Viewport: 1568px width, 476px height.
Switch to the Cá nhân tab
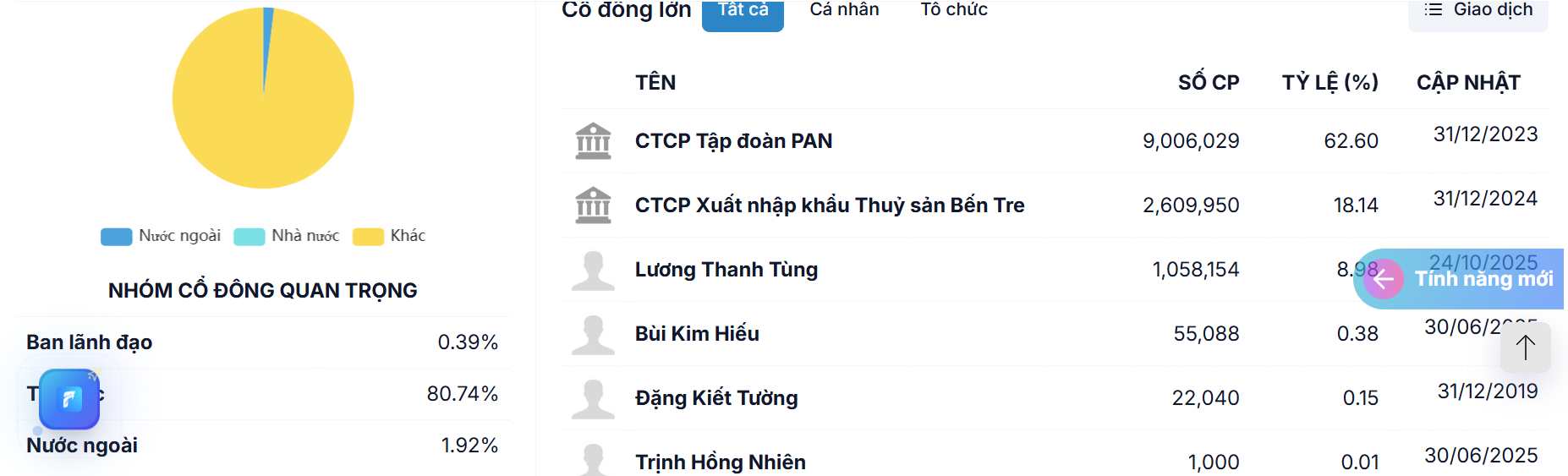(x=844, y=10)
